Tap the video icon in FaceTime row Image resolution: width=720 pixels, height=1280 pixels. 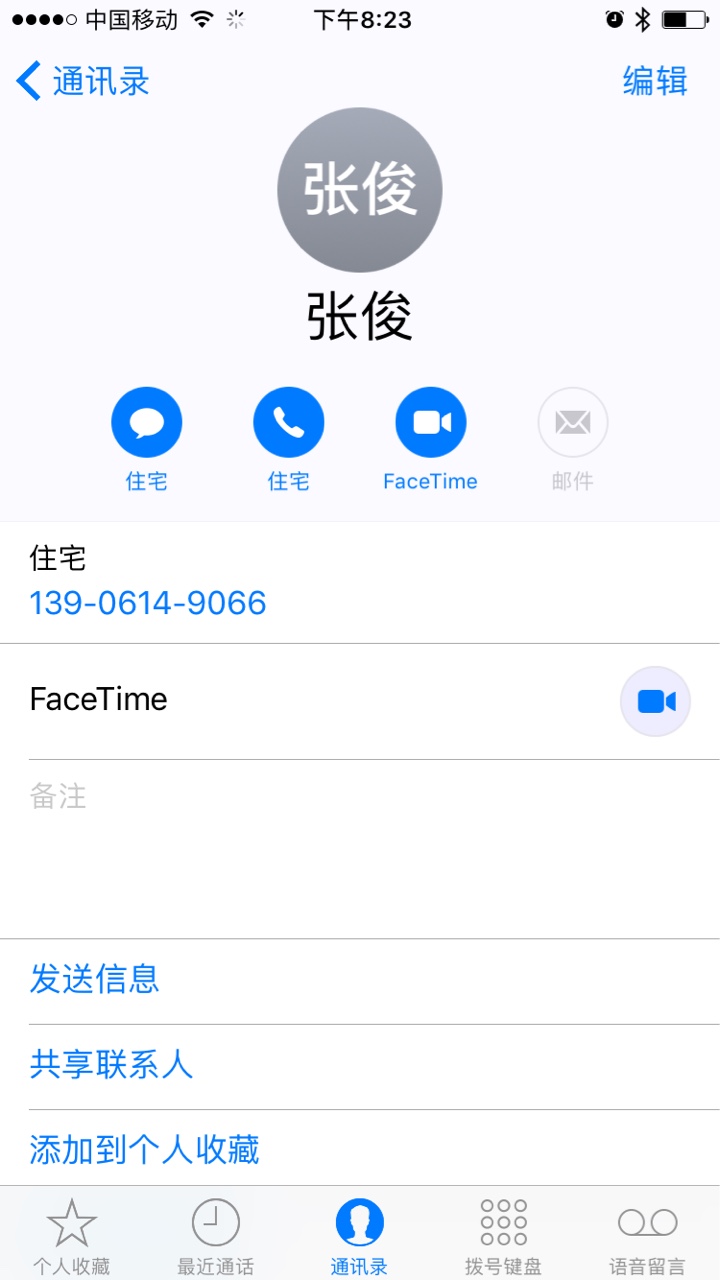[656, 701]
